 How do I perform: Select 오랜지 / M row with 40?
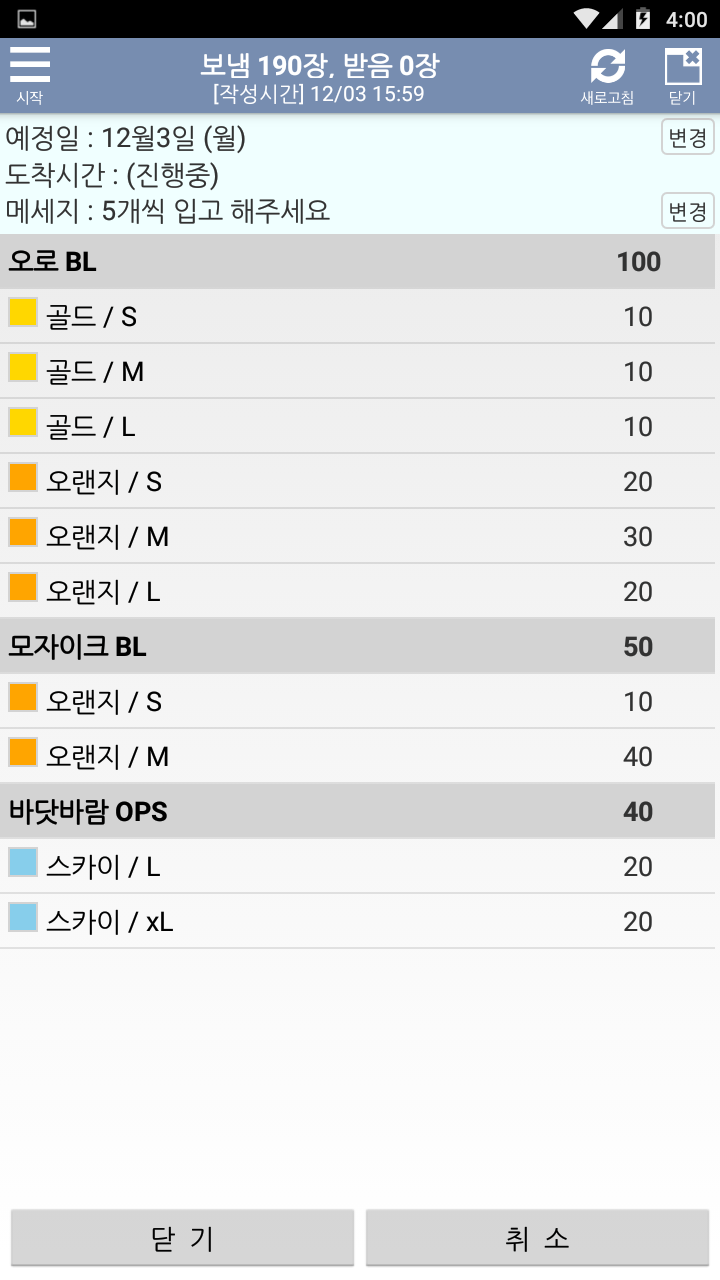[357, 757]
